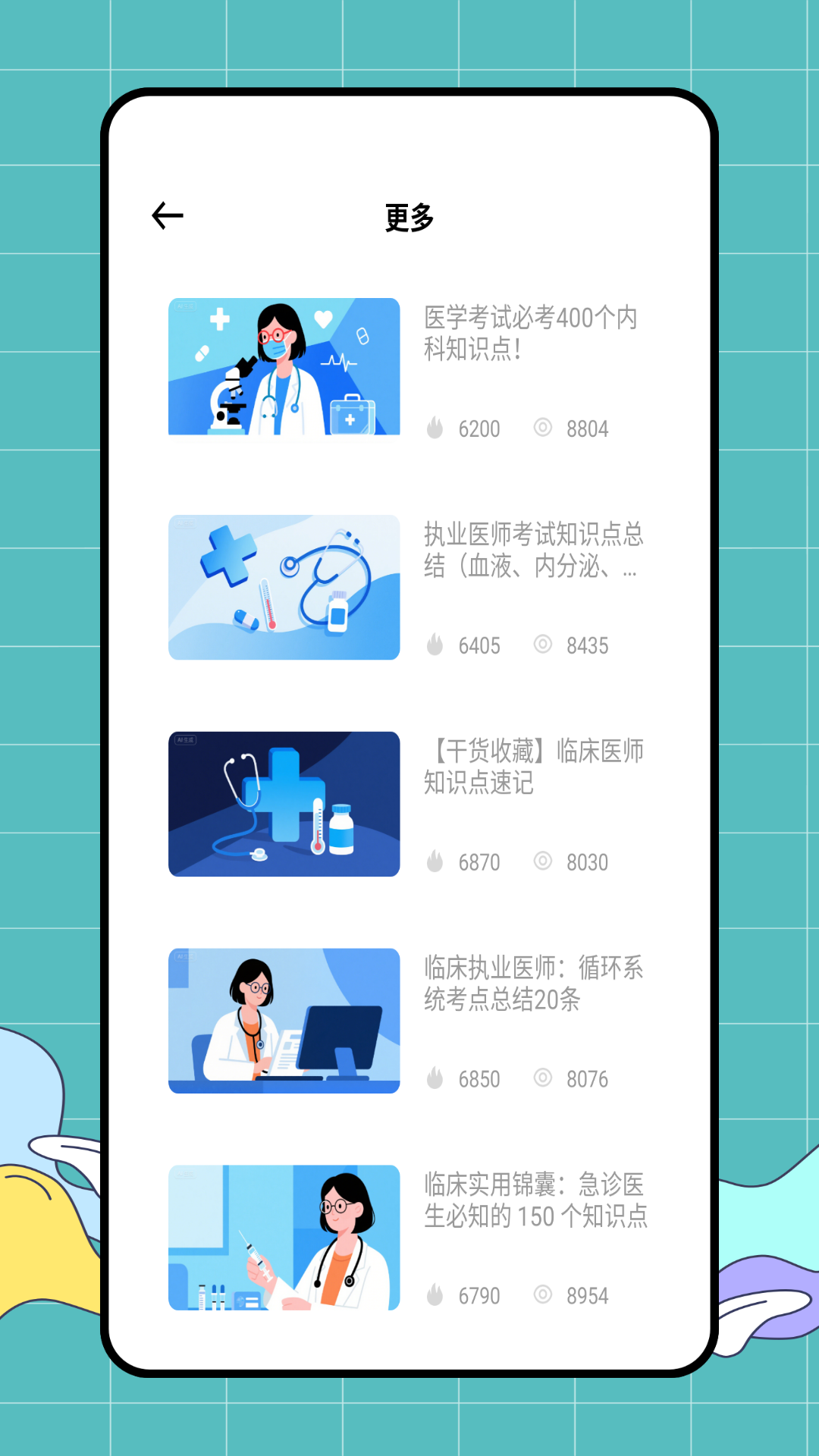Click the views icon showing 8030
The image size is (819, 1456).
543,861
